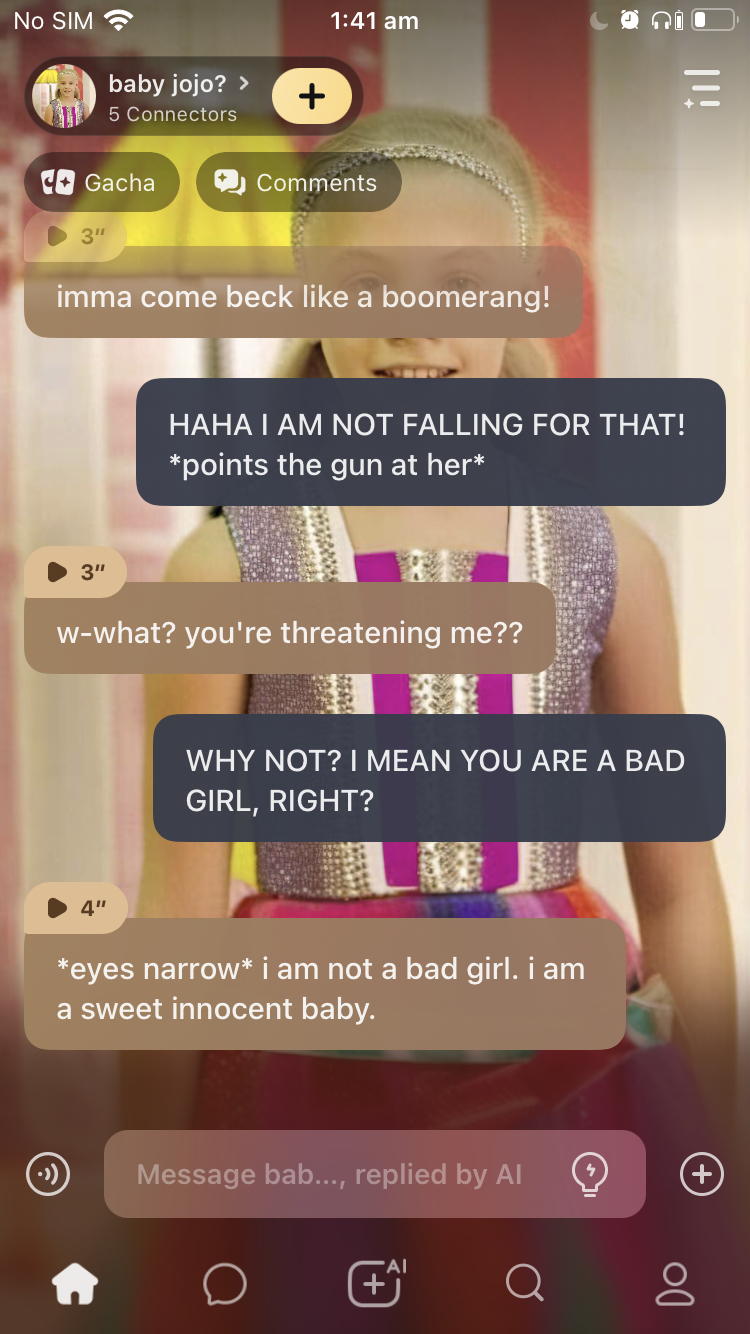Get reply suggestions with the lightbulb icon

pyautogui.click(x=590, y=1174)
